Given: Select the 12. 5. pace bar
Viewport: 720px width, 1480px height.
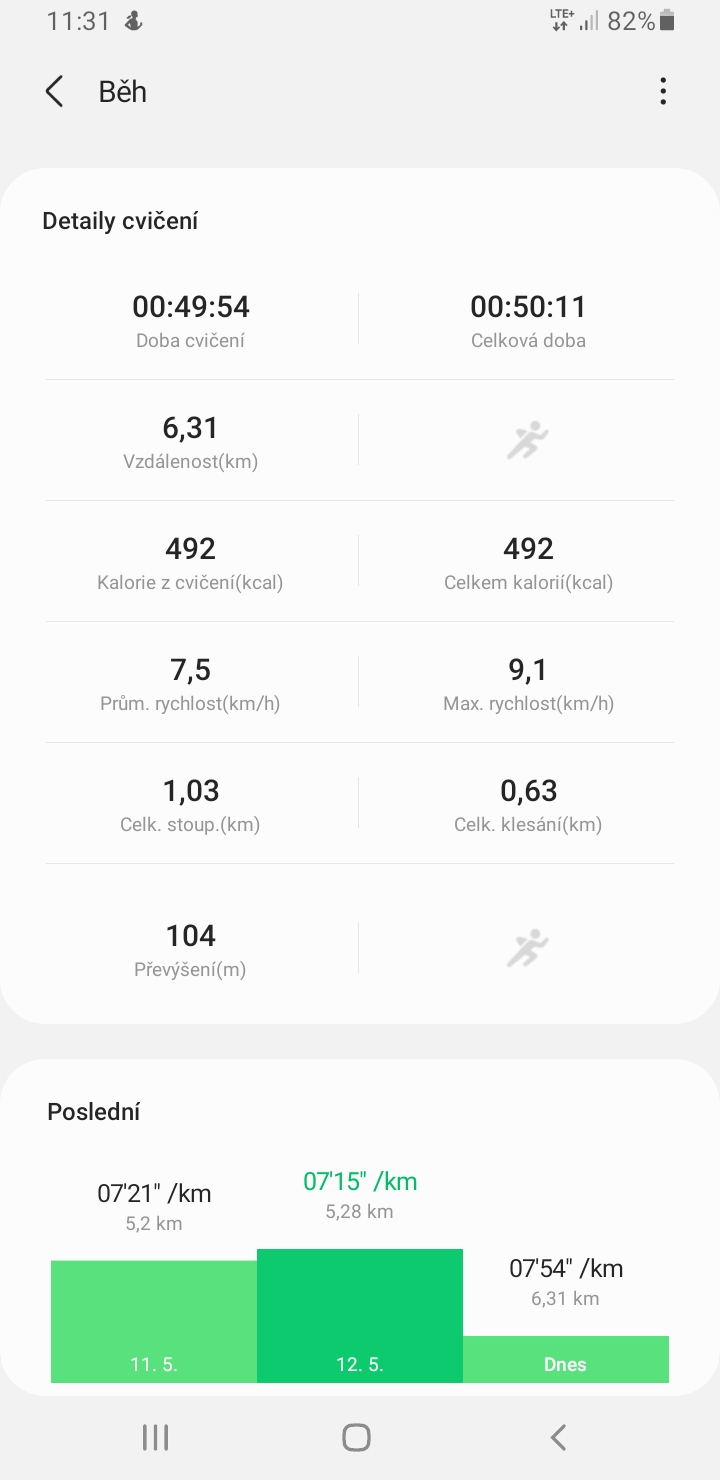Looking at the screenshot, I should coord(360,1316).
